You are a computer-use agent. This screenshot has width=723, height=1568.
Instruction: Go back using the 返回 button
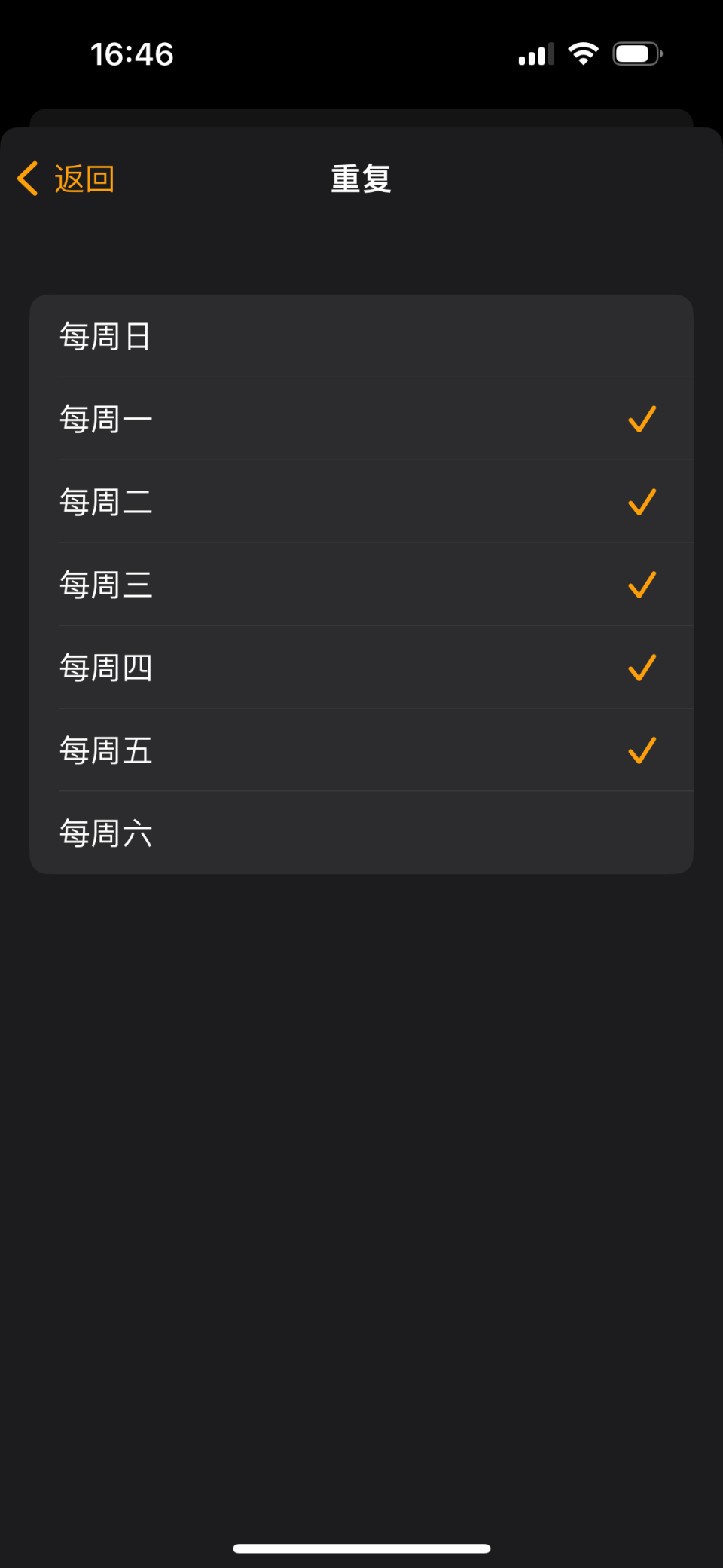point(67,179)
